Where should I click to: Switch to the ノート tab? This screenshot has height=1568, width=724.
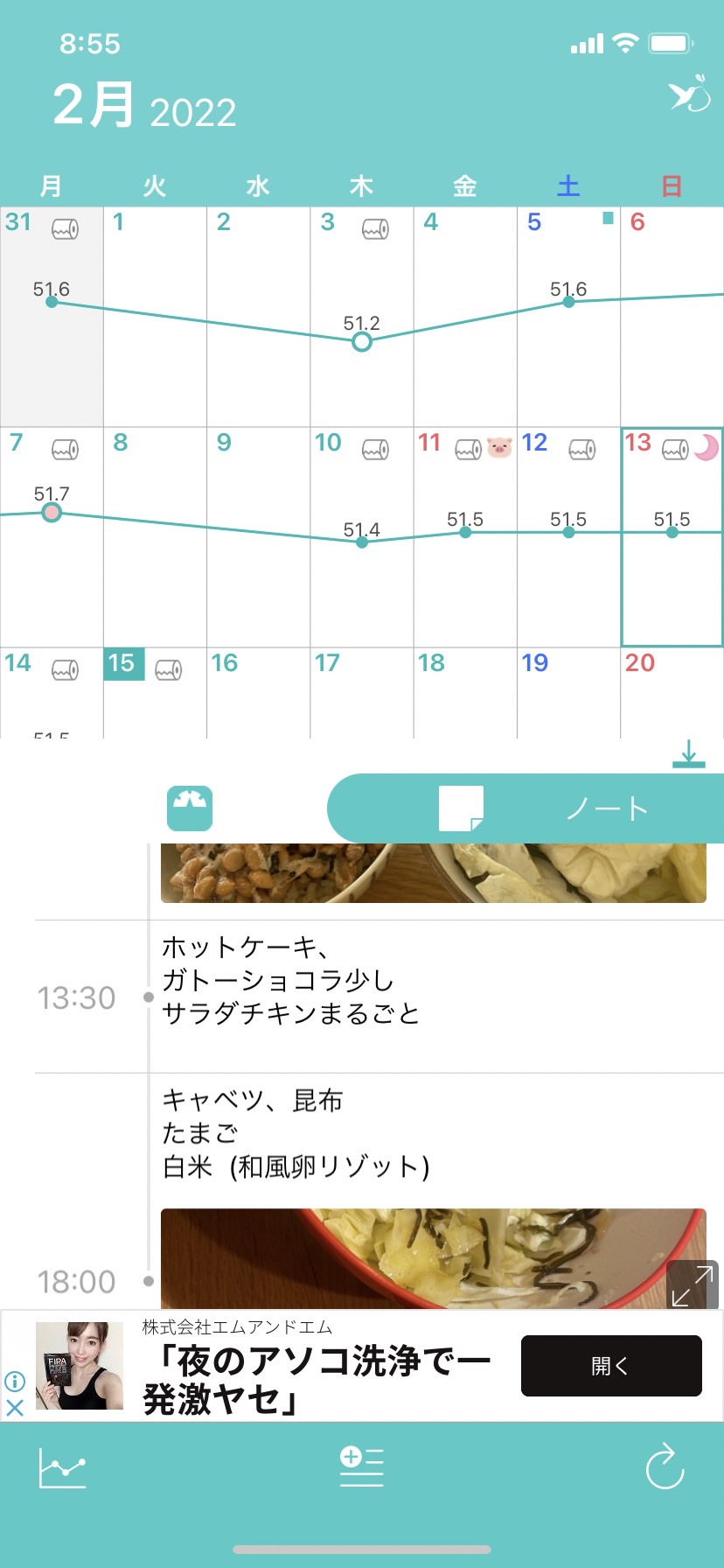tap(526, 808)
